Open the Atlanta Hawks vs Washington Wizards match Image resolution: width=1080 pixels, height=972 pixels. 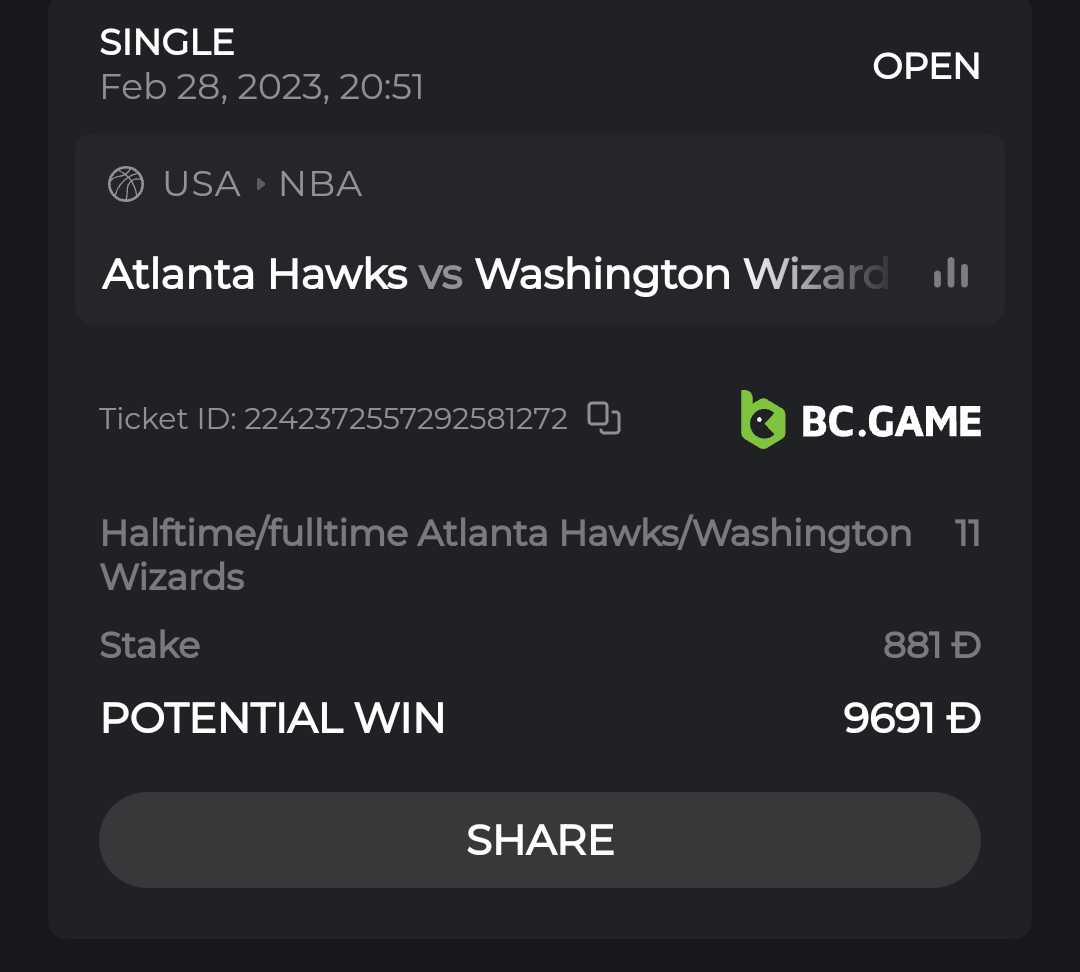click(495, 275)
